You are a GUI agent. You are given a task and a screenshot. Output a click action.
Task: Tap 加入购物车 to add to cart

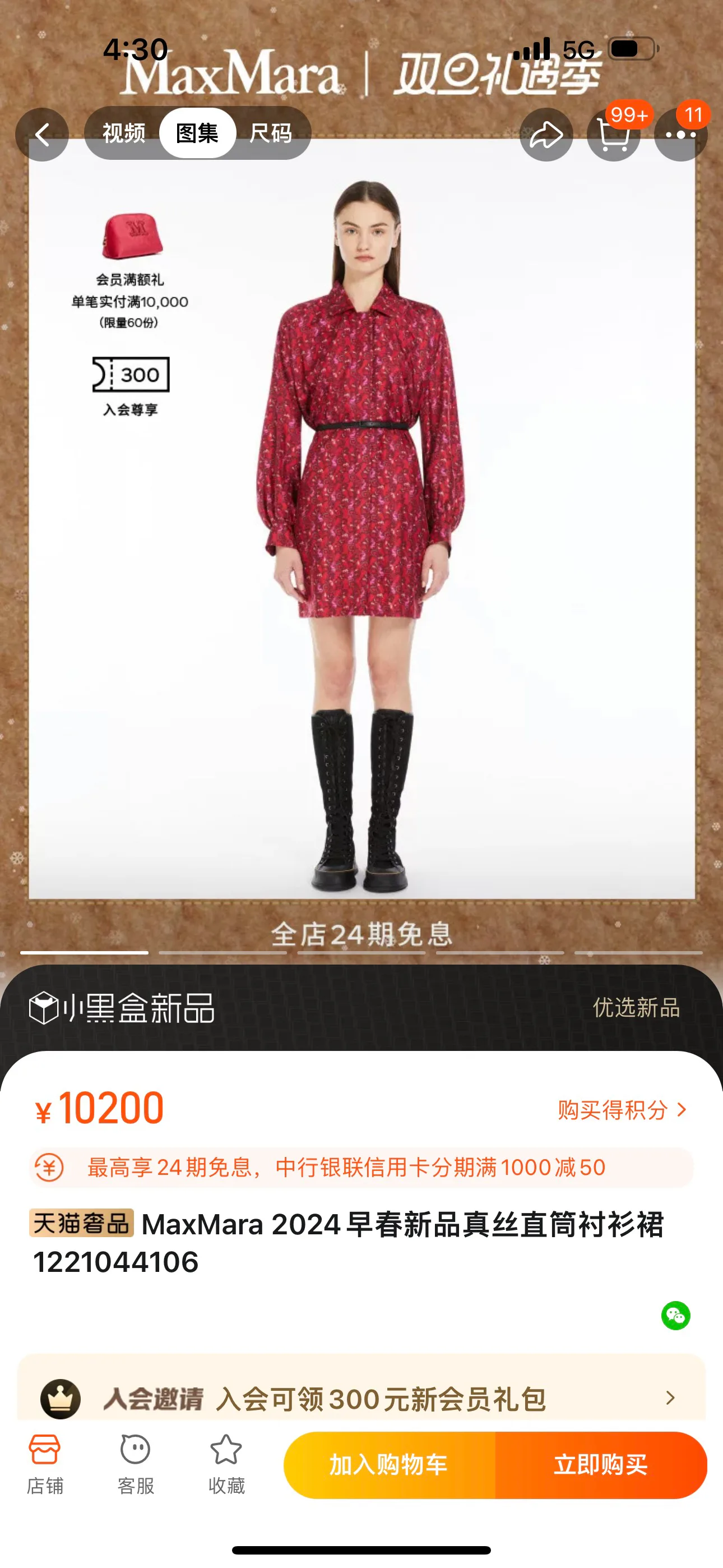[x=390, y=1464]
